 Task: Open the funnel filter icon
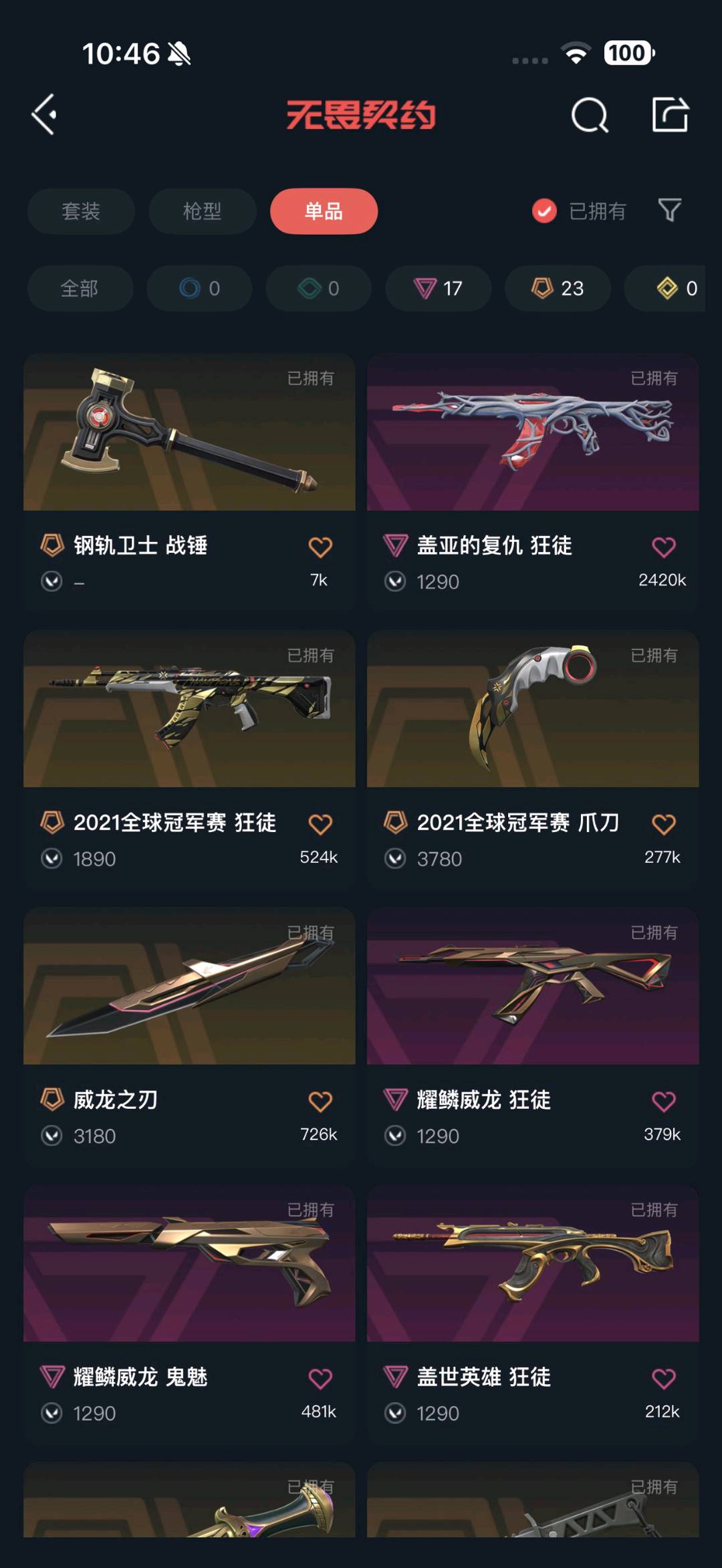click(669, 211)
